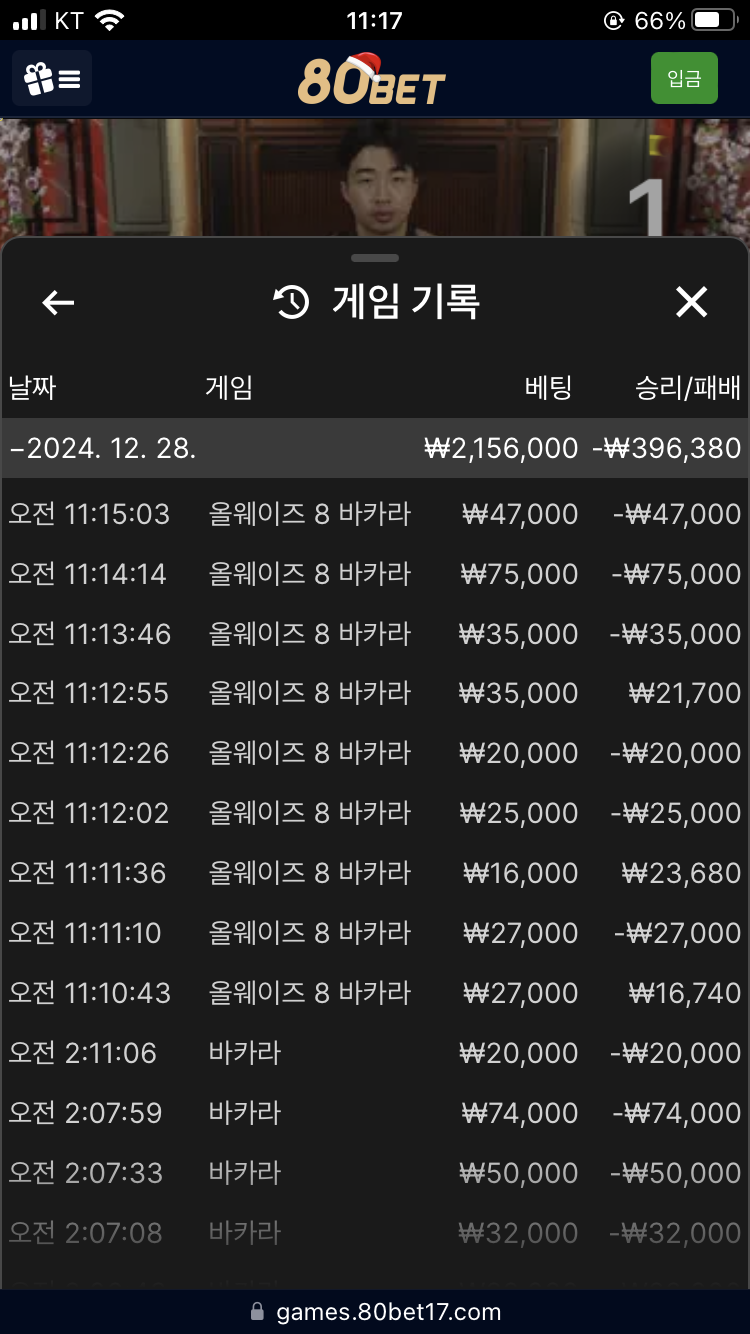Open the 오전 11:11:36 game record
Screen dimensions: 750x1334
tap(375, 873)
